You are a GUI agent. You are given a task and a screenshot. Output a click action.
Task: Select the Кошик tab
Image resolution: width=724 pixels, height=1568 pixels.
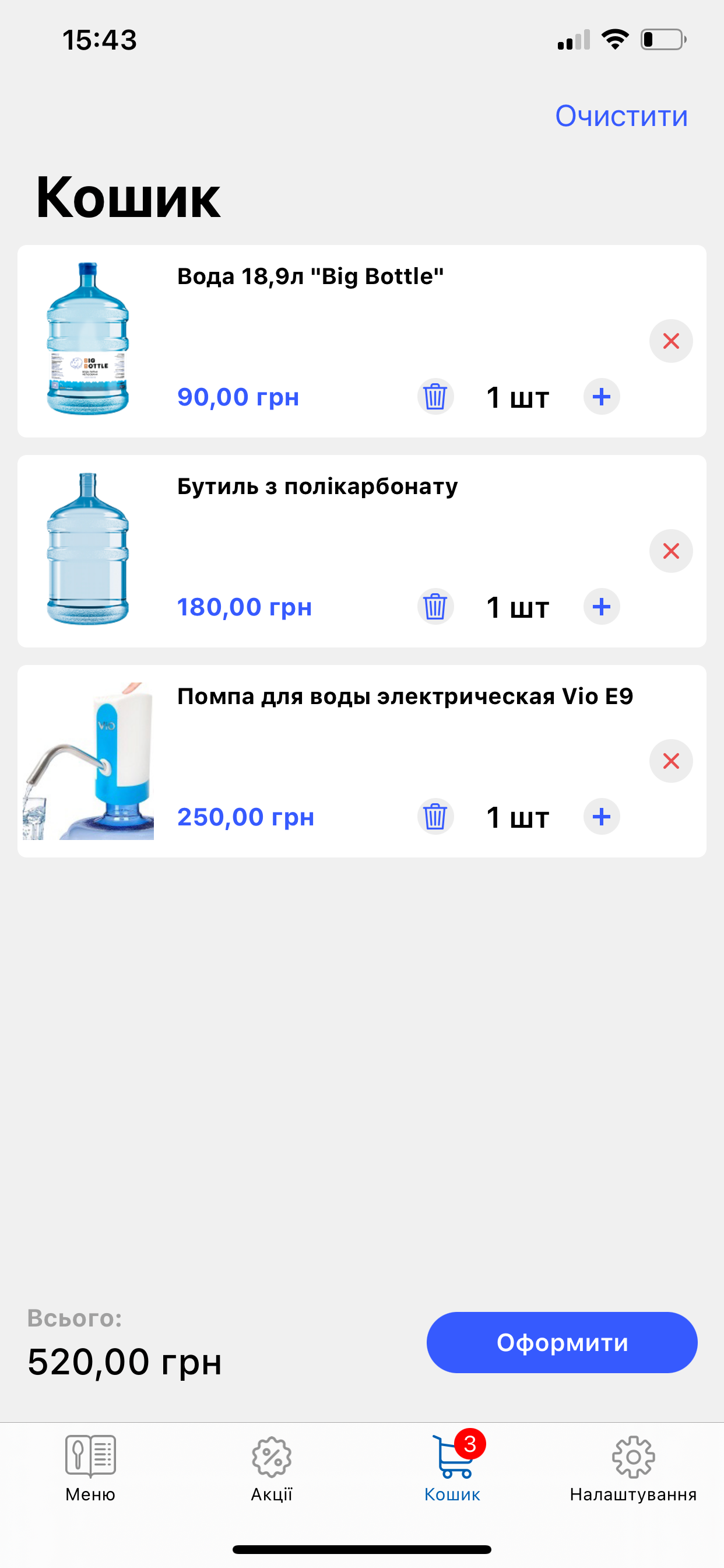pyautogui.click(x=452, y=1468)
